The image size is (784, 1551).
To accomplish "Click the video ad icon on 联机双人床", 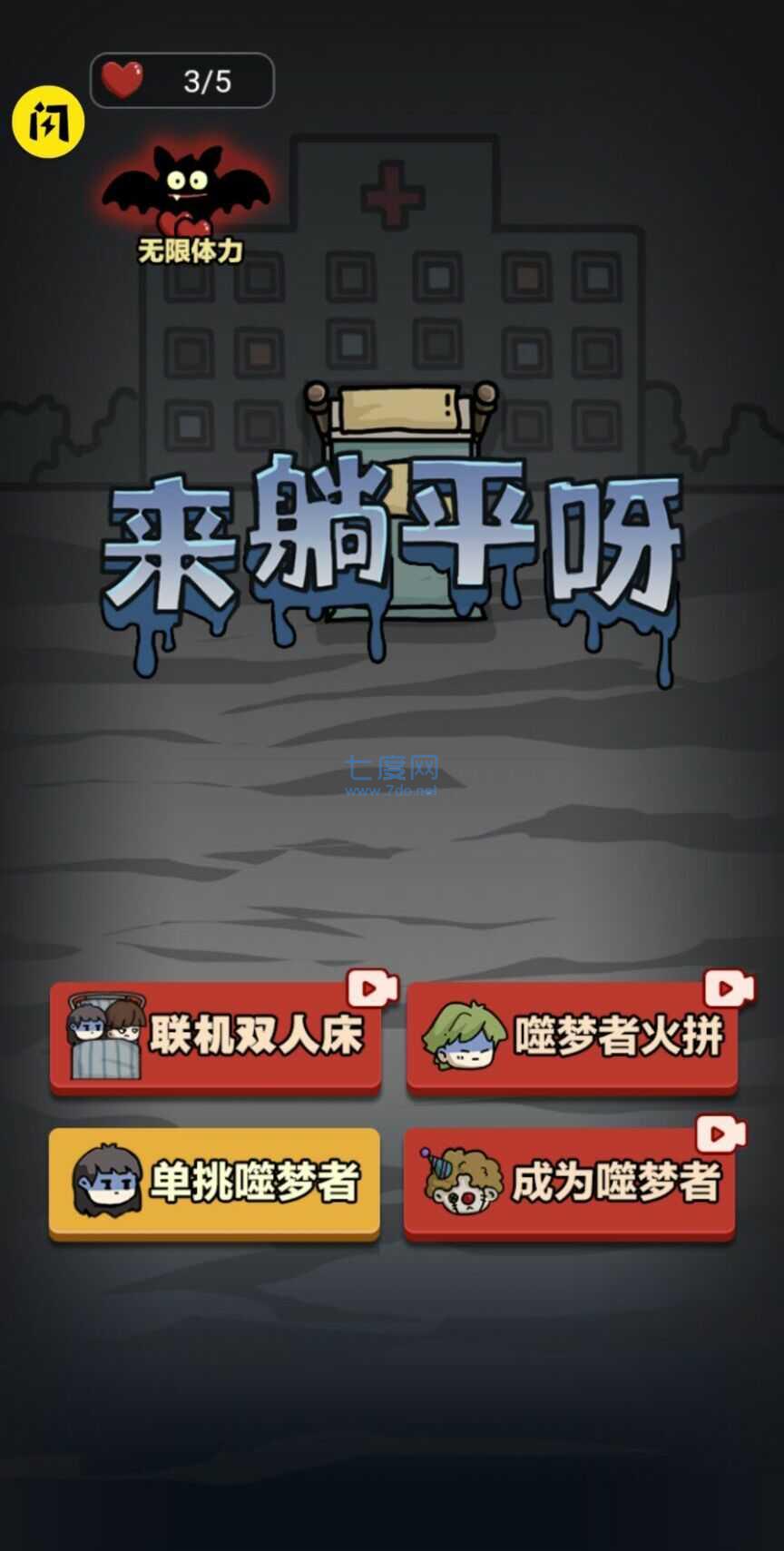I will coord(372,988).
